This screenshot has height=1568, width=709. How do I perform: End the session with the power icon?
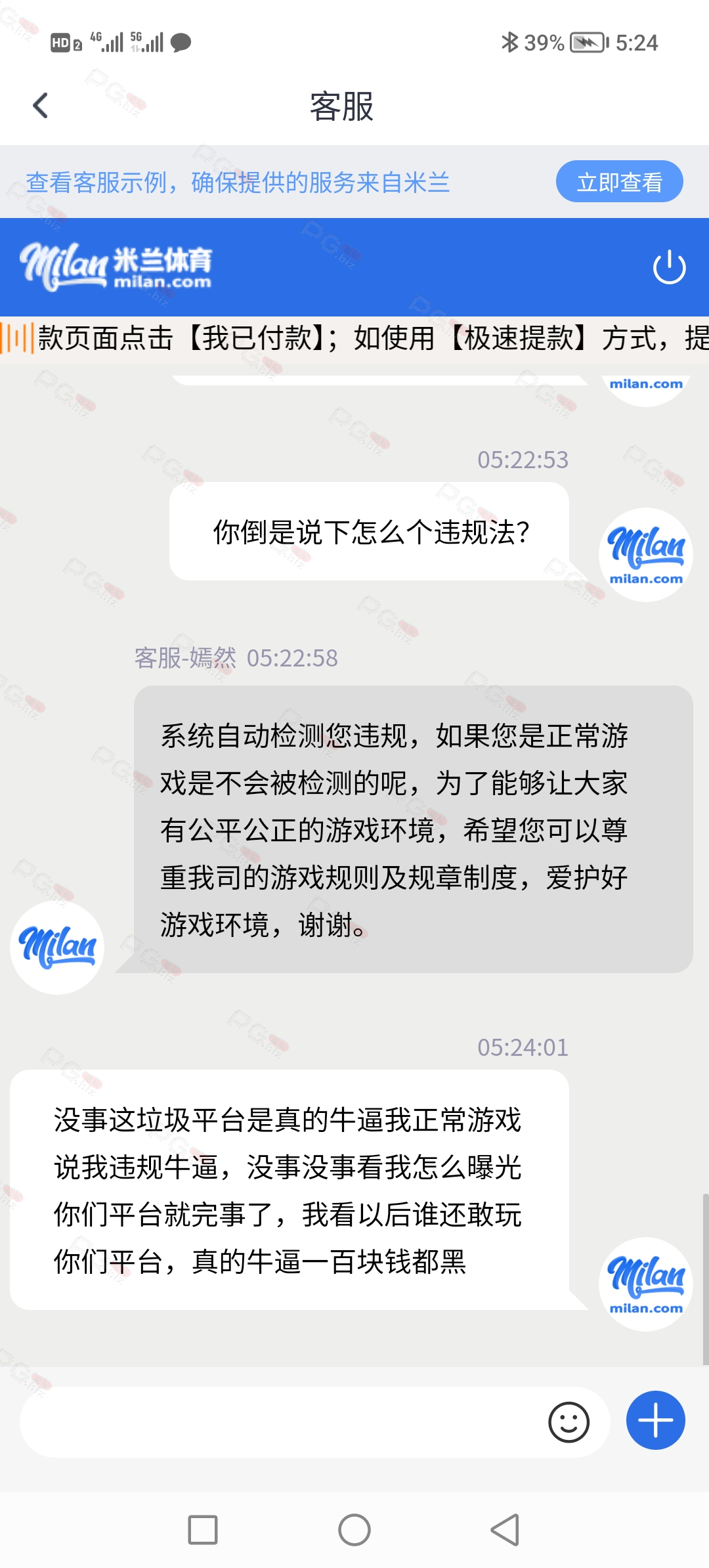[669, 267]
